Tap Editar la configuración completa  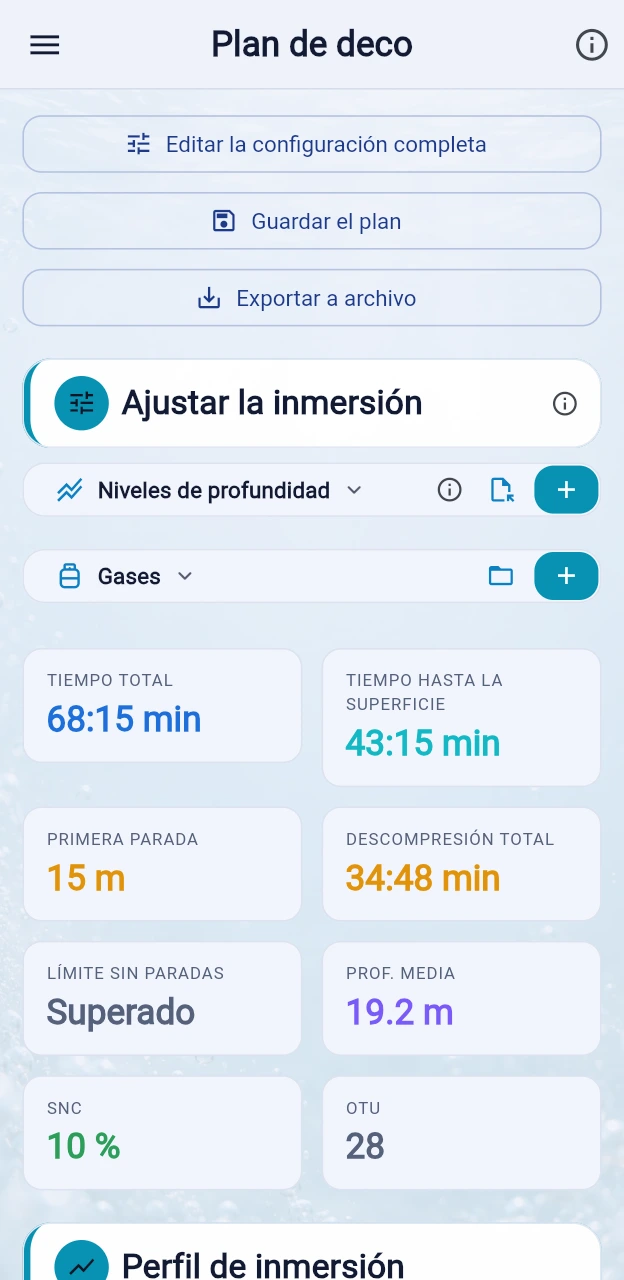tap(312, 144)
